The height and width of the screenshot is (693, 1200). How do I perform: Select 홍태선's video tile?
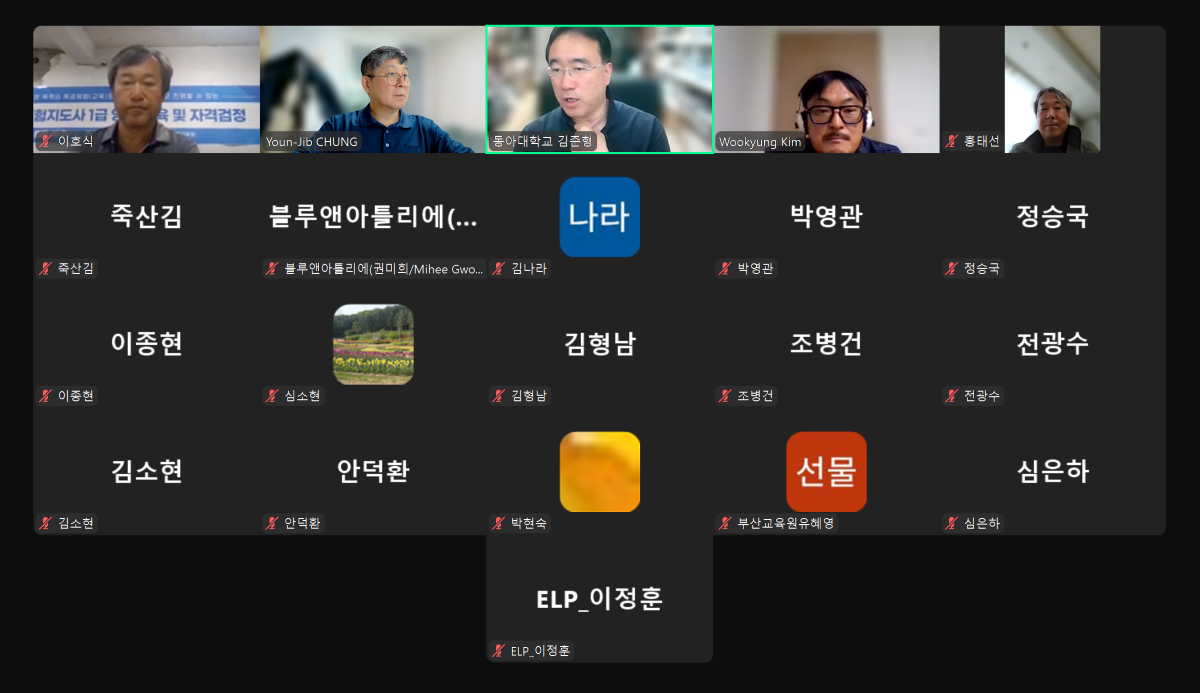[x=1052, y=89]
